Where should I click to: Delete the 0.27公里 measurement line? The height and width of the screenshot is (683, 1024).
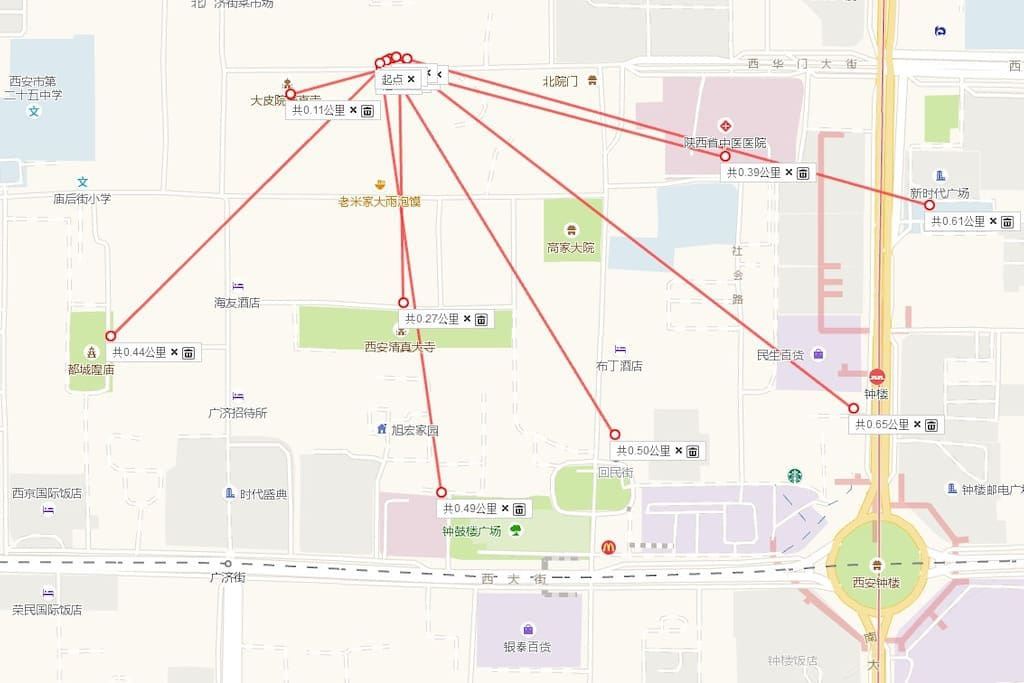(481, 319)
